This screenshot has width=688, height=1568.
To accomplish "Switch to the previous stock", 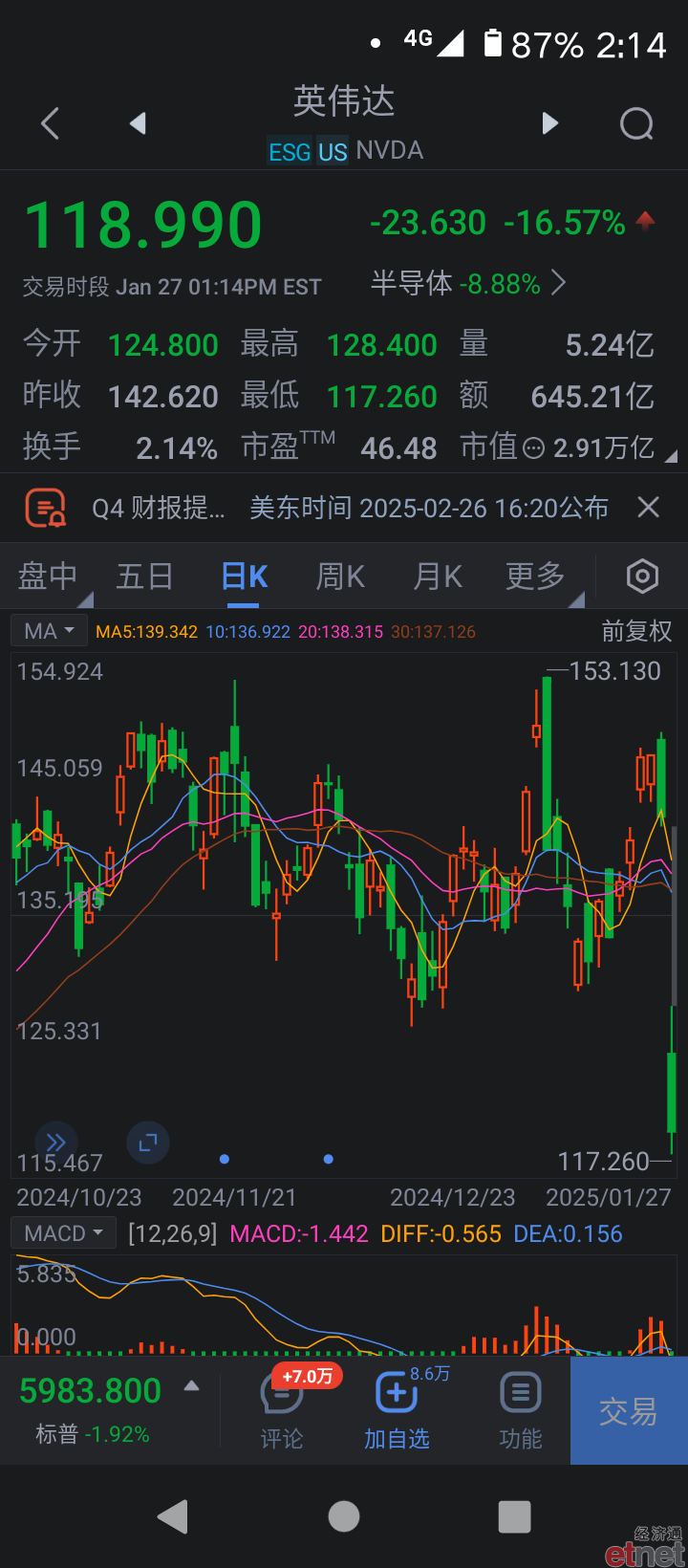I will (x=139, y=123).
